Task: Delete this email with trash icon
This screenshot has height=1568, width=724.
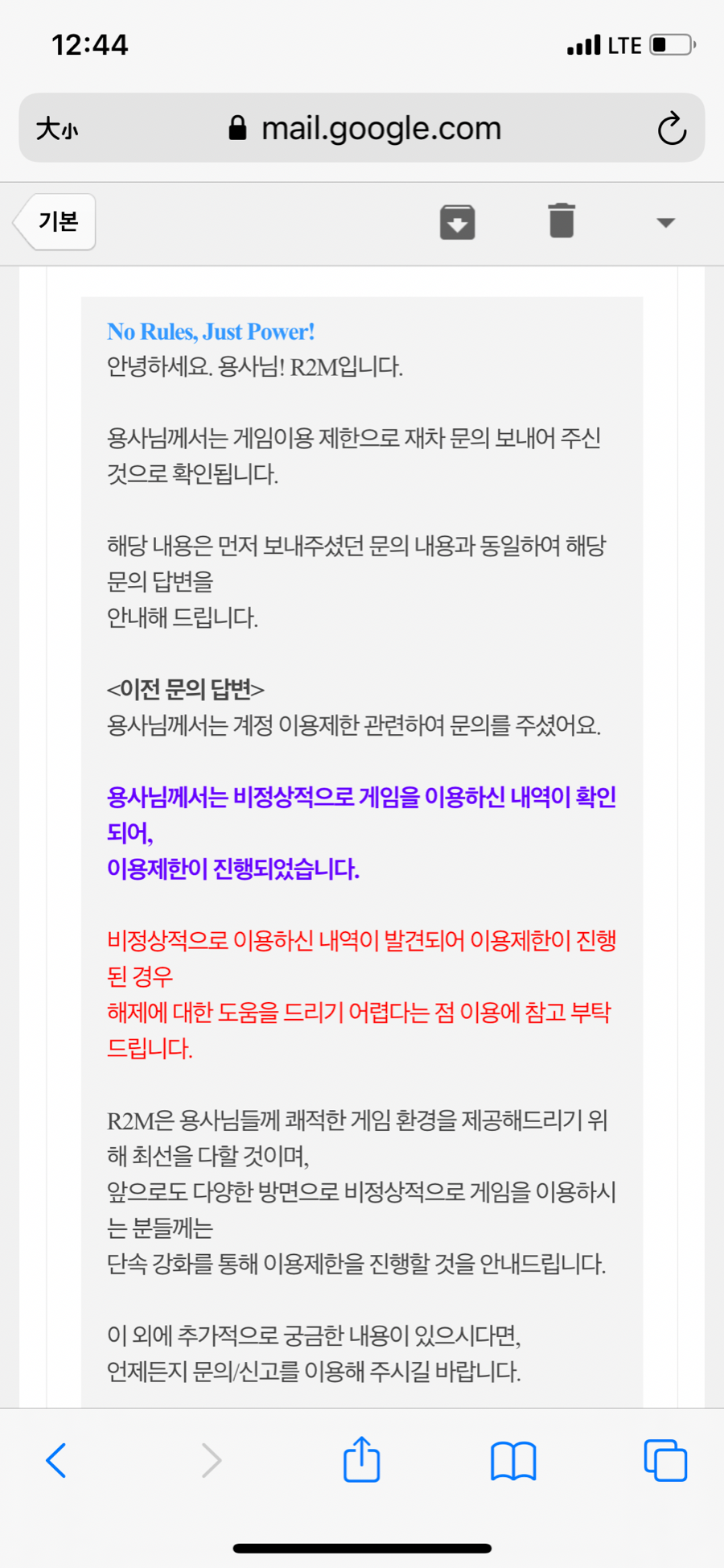Action: [x=562, y=221]
